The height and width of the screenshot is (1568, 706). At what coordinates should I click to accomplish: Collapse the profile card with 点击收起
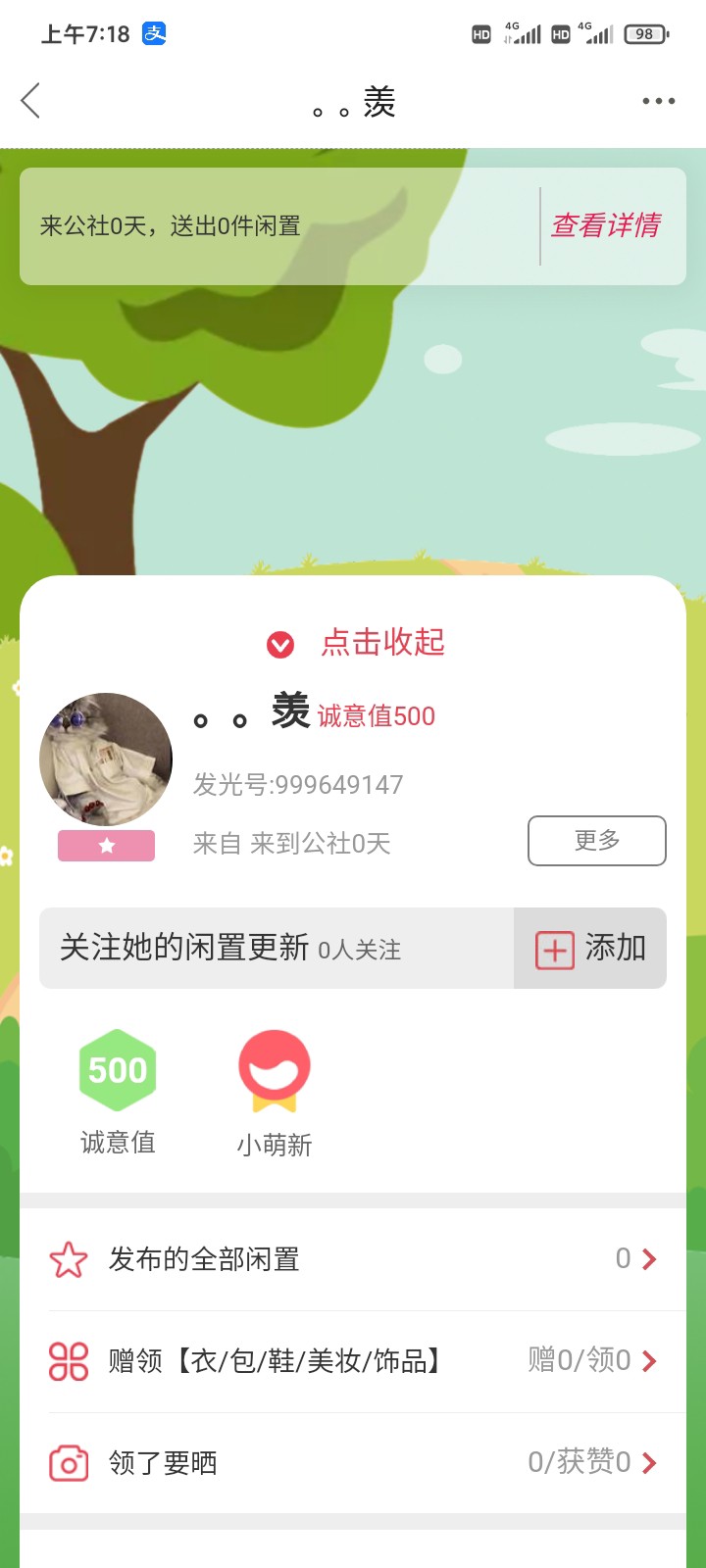pyautogui.click(x=356, y=643)
